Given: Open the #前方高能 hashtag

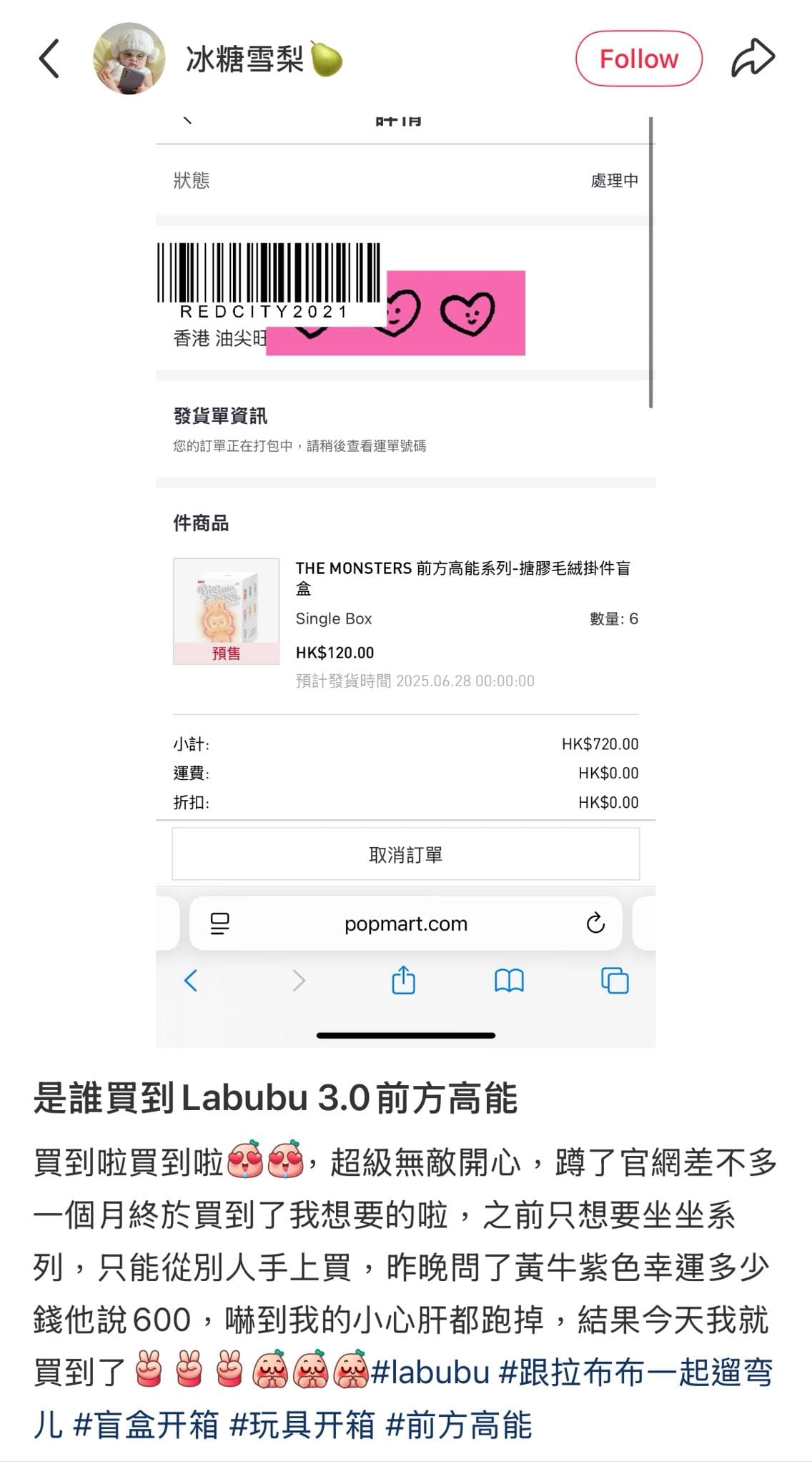Looking at the screenshot, I should [458, 1425].
